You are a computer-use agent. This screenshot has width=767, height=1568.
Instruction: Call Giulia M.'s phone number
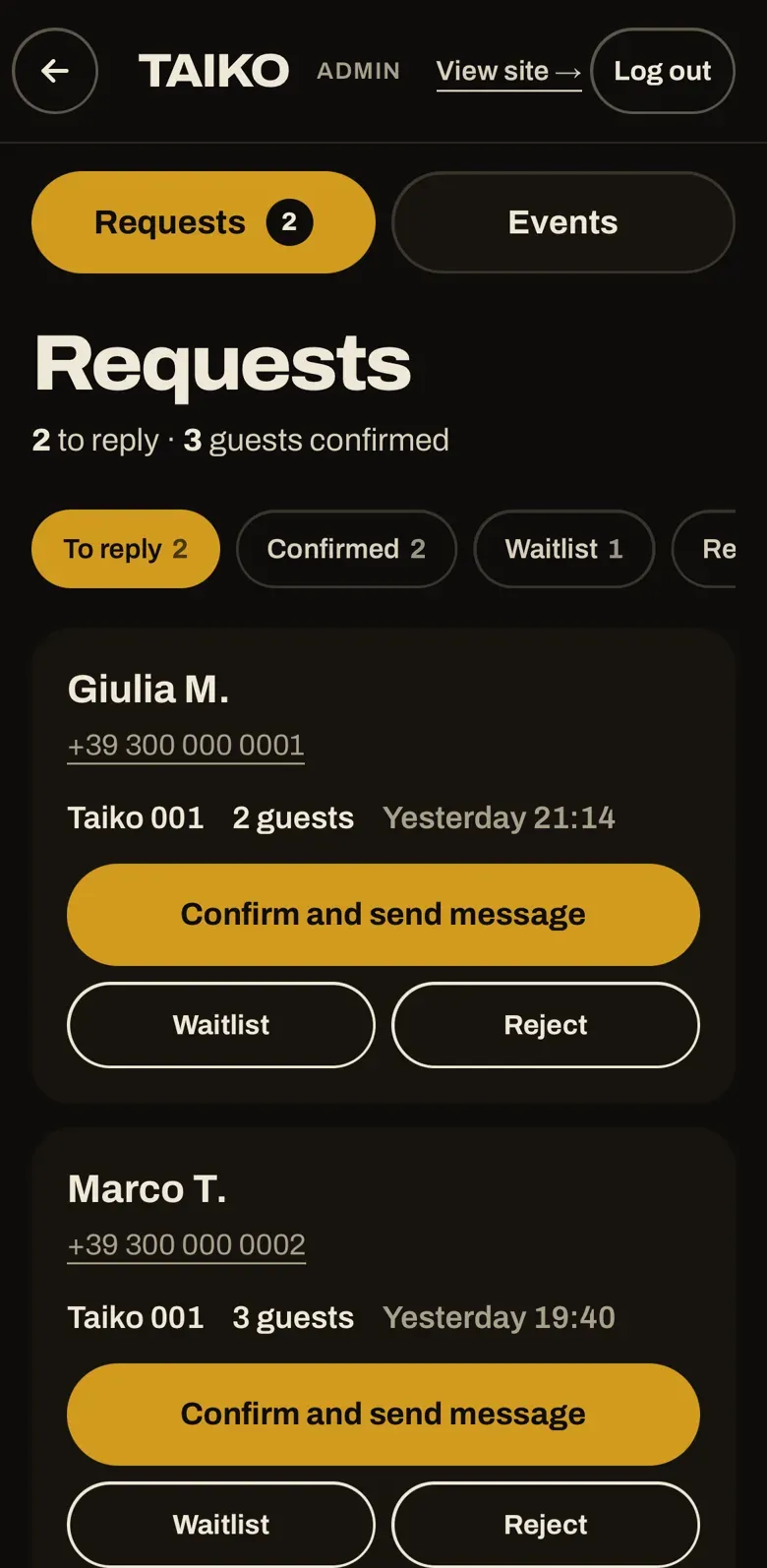pyautogui.click(x=186, y=746)
